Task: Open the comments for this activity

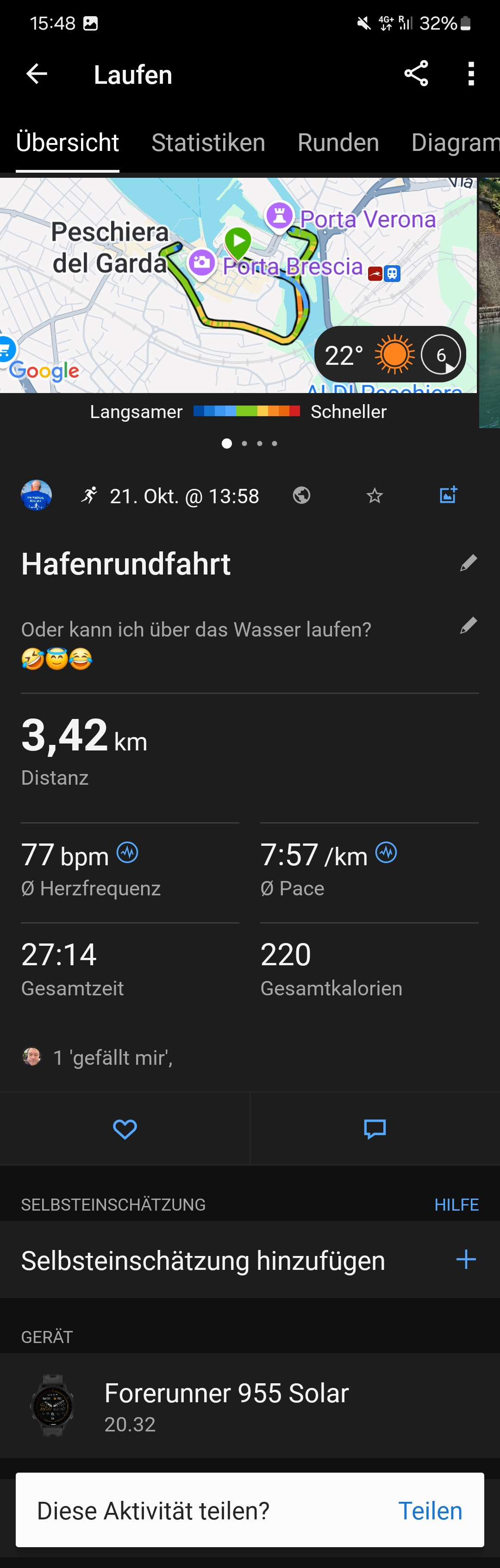Action: tap(375, 1129)
